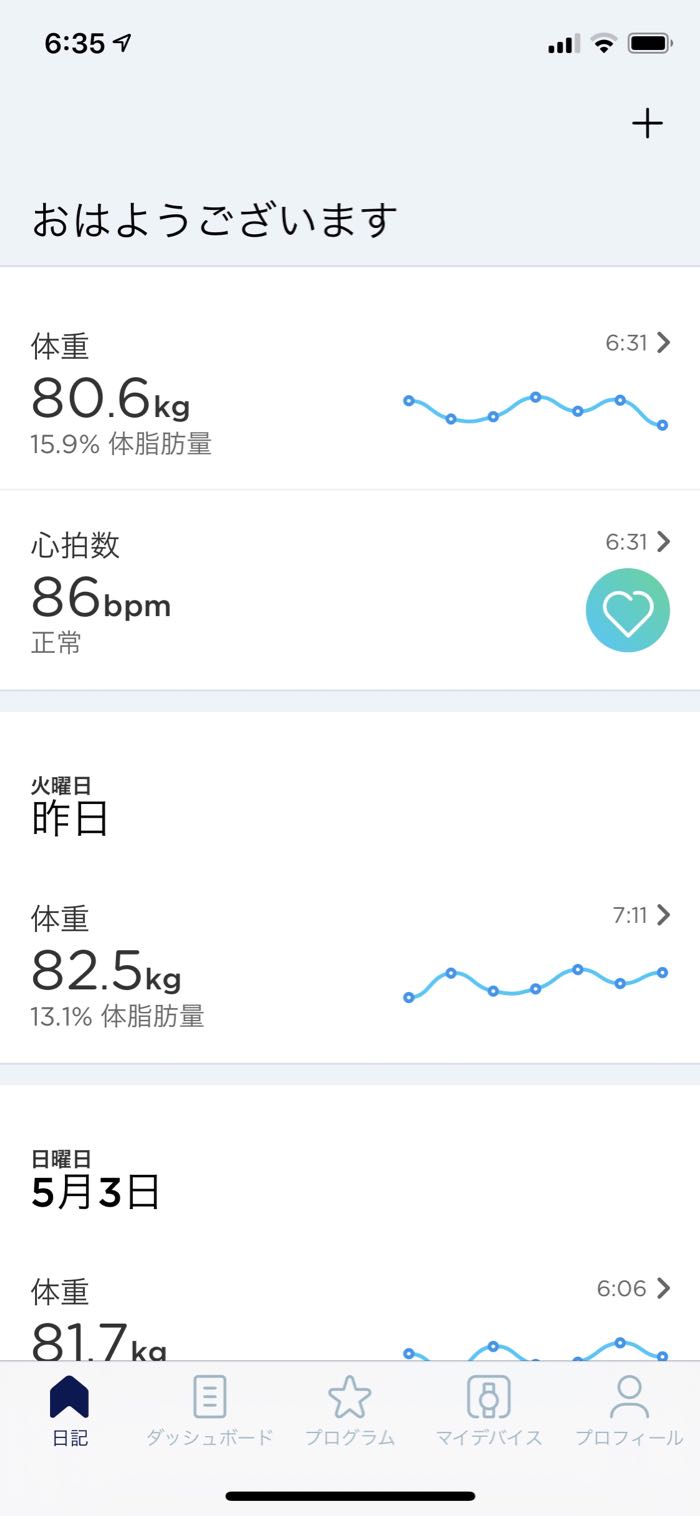The image size is (700, 1516).
Task: Open the 86bpm heart rate entry
Action: pyautogui.click(x=350, y=592)
